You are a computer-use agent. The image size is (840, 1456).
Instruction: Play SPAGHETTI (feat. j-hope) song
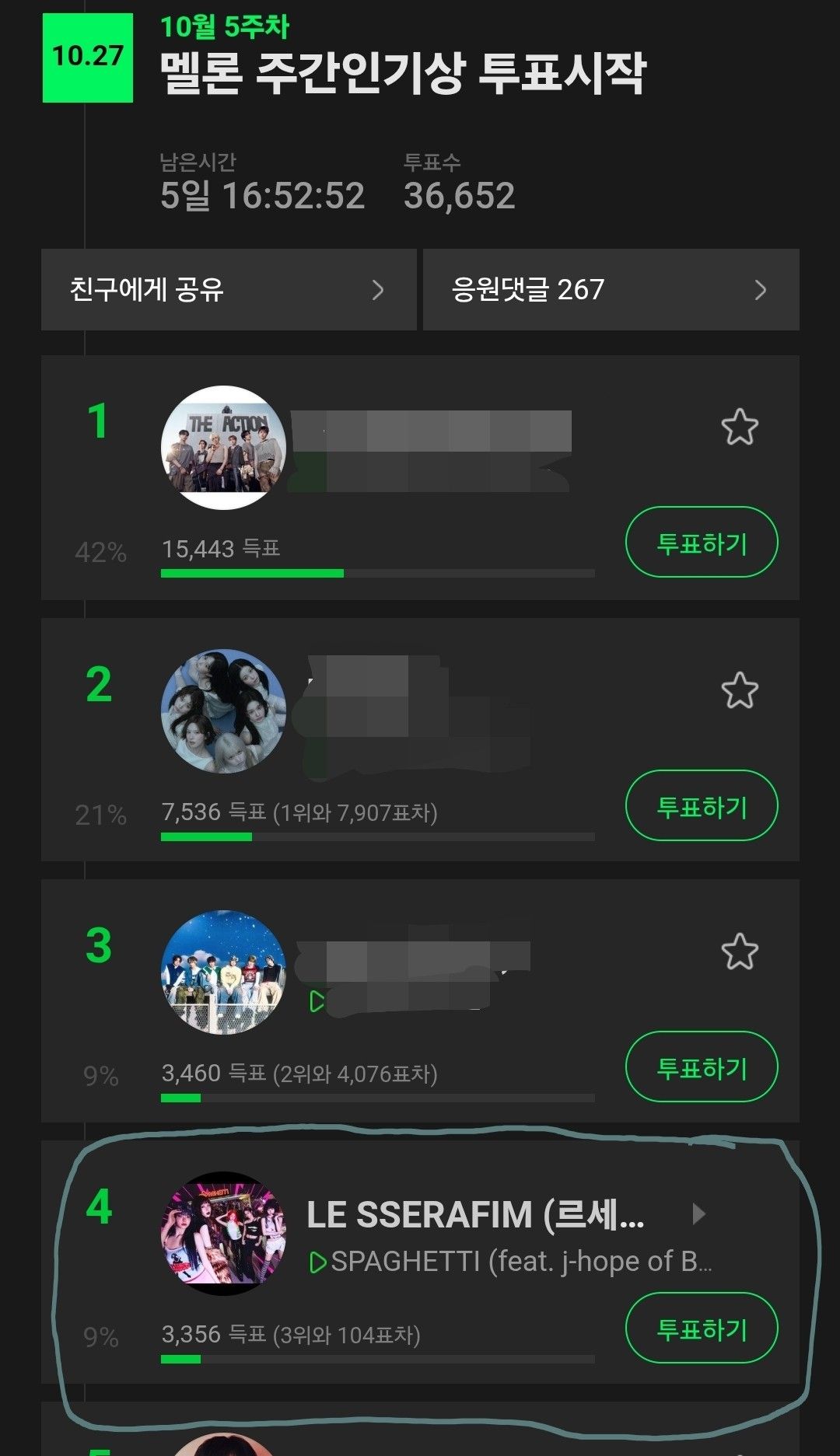pos(318,1262)
